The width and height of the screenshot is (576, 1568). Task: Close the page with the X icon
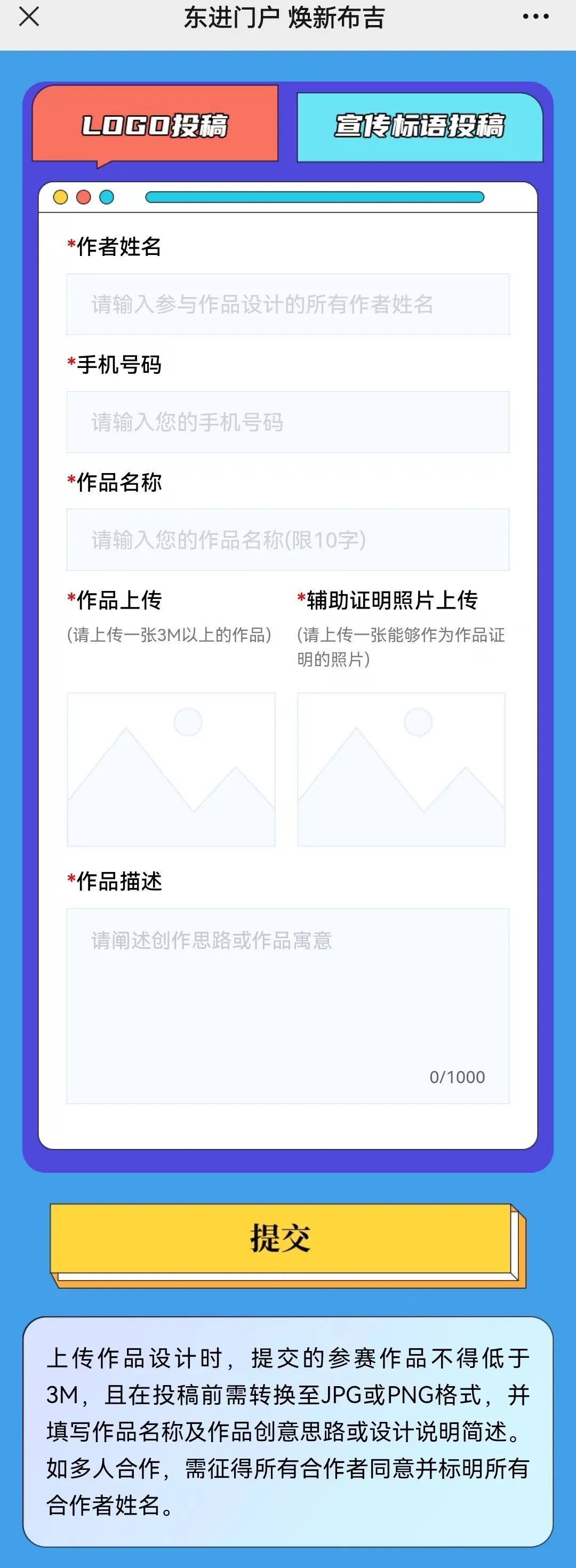tap(29, 17)
